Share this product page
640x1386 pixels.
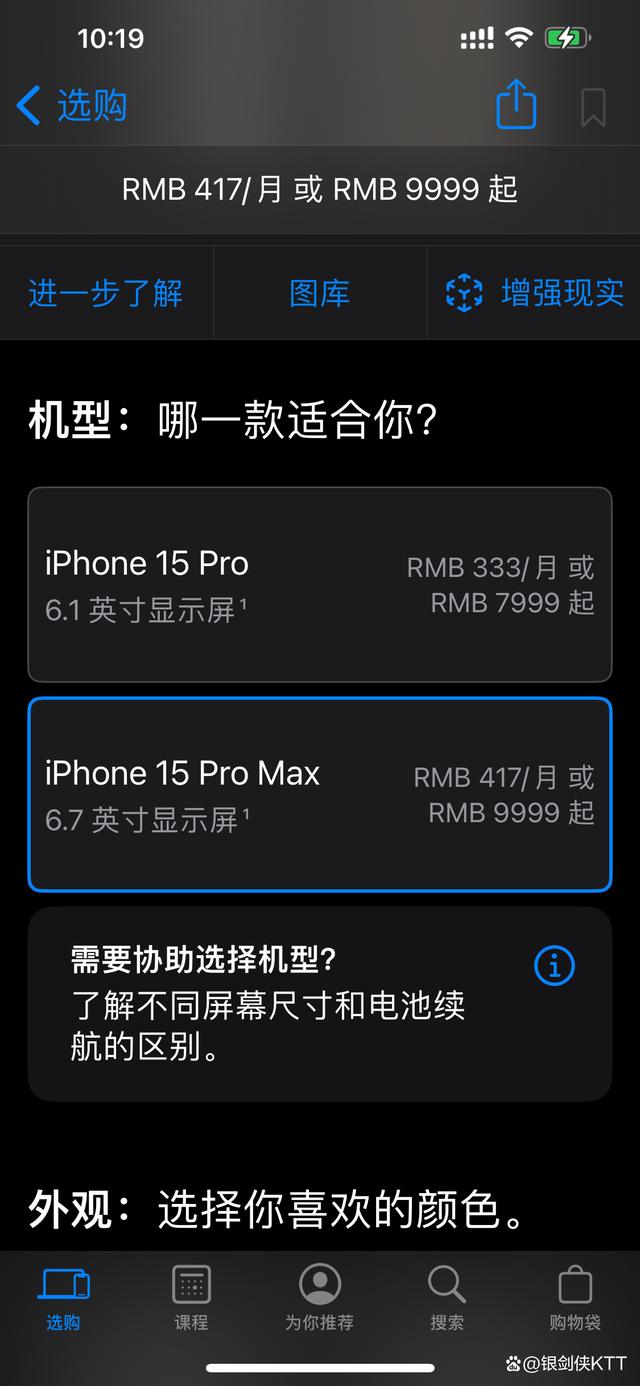click(x=516, y=105)
